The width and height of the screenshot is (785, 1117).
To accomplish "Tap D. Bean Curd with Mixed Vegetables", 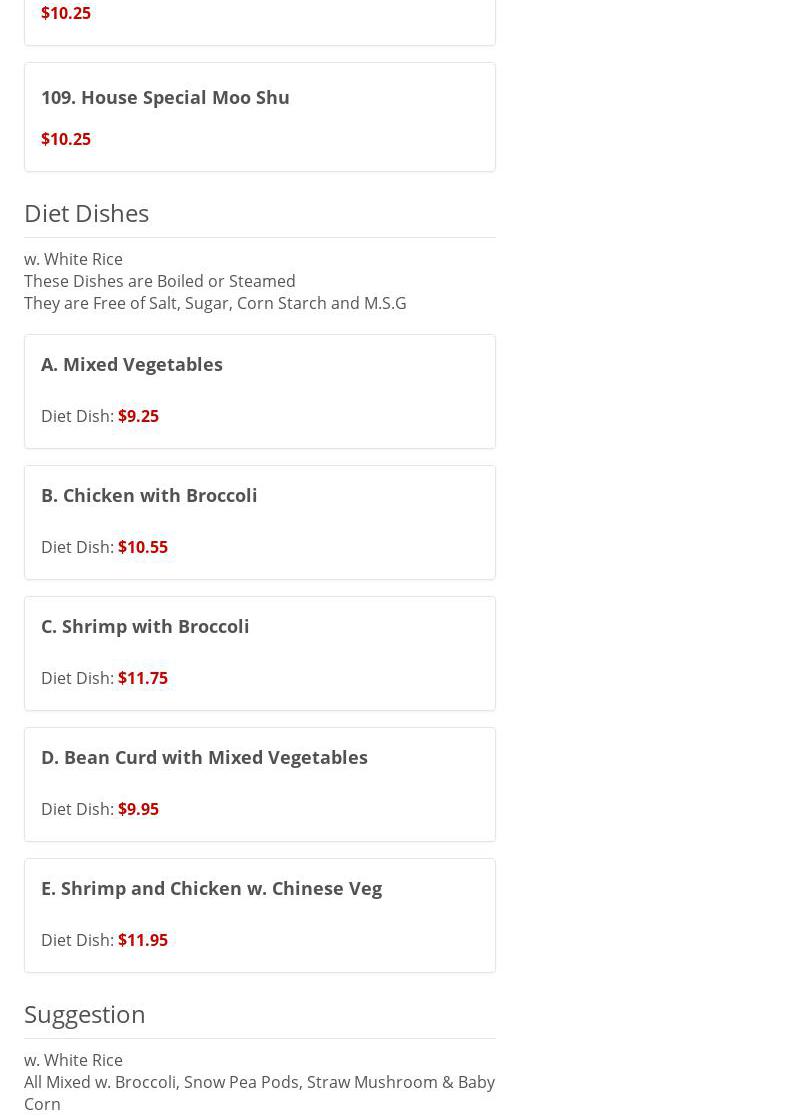I will pyautogui.click(x=204, y=758).
